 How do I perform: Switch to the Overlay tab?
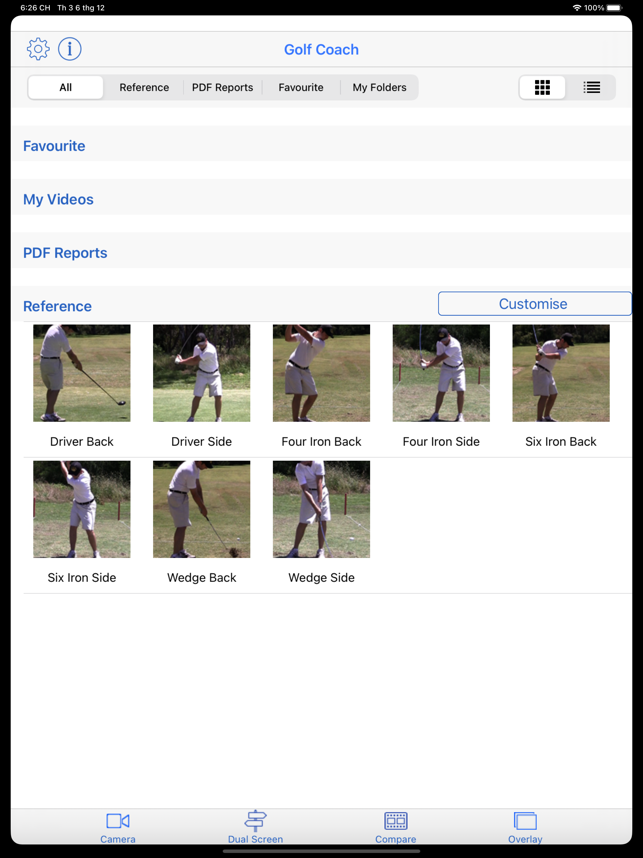click(525, 827)
